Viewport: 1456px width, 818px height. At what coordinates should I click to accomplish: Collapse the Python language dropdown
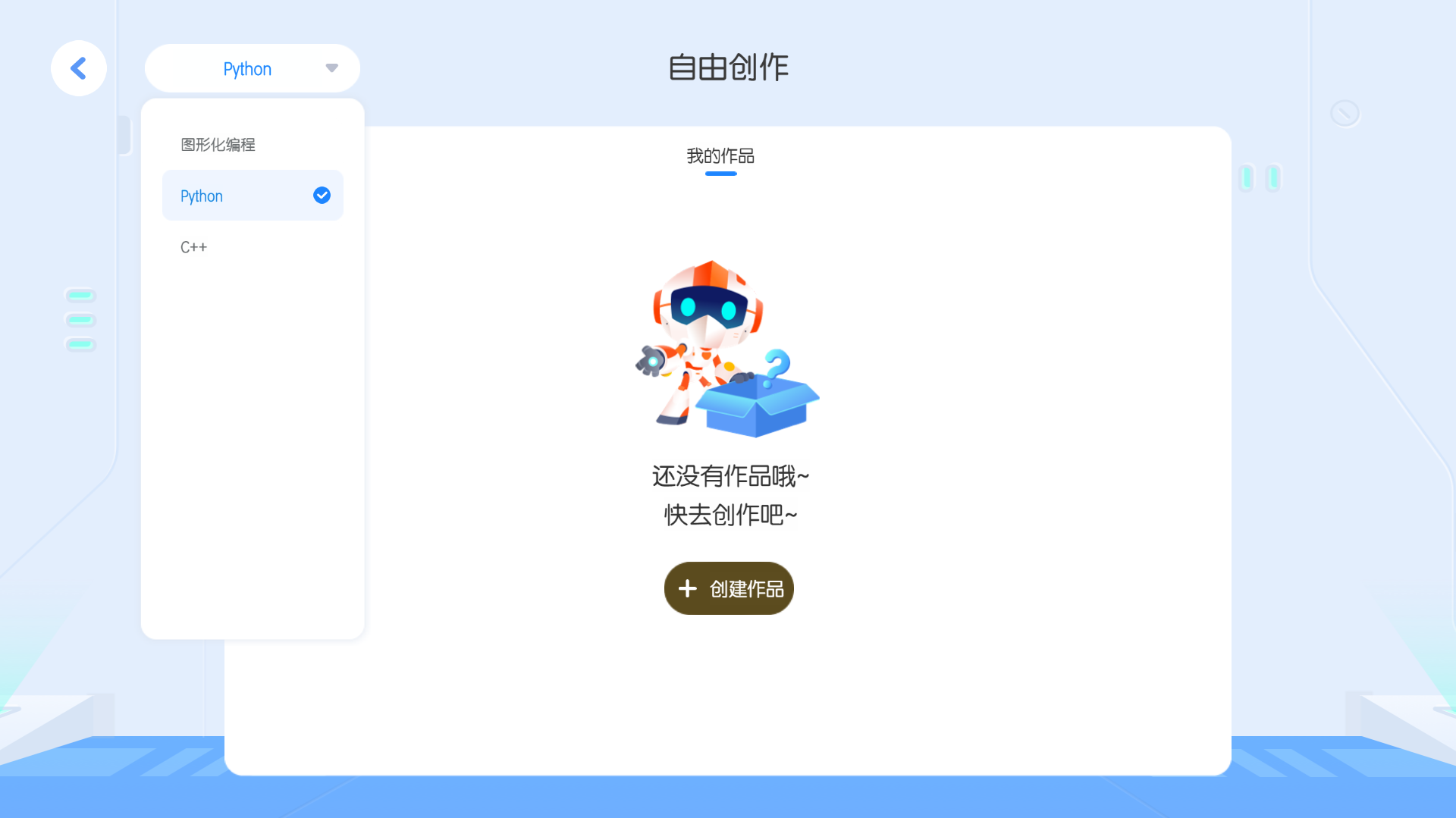tap(253, 68)
